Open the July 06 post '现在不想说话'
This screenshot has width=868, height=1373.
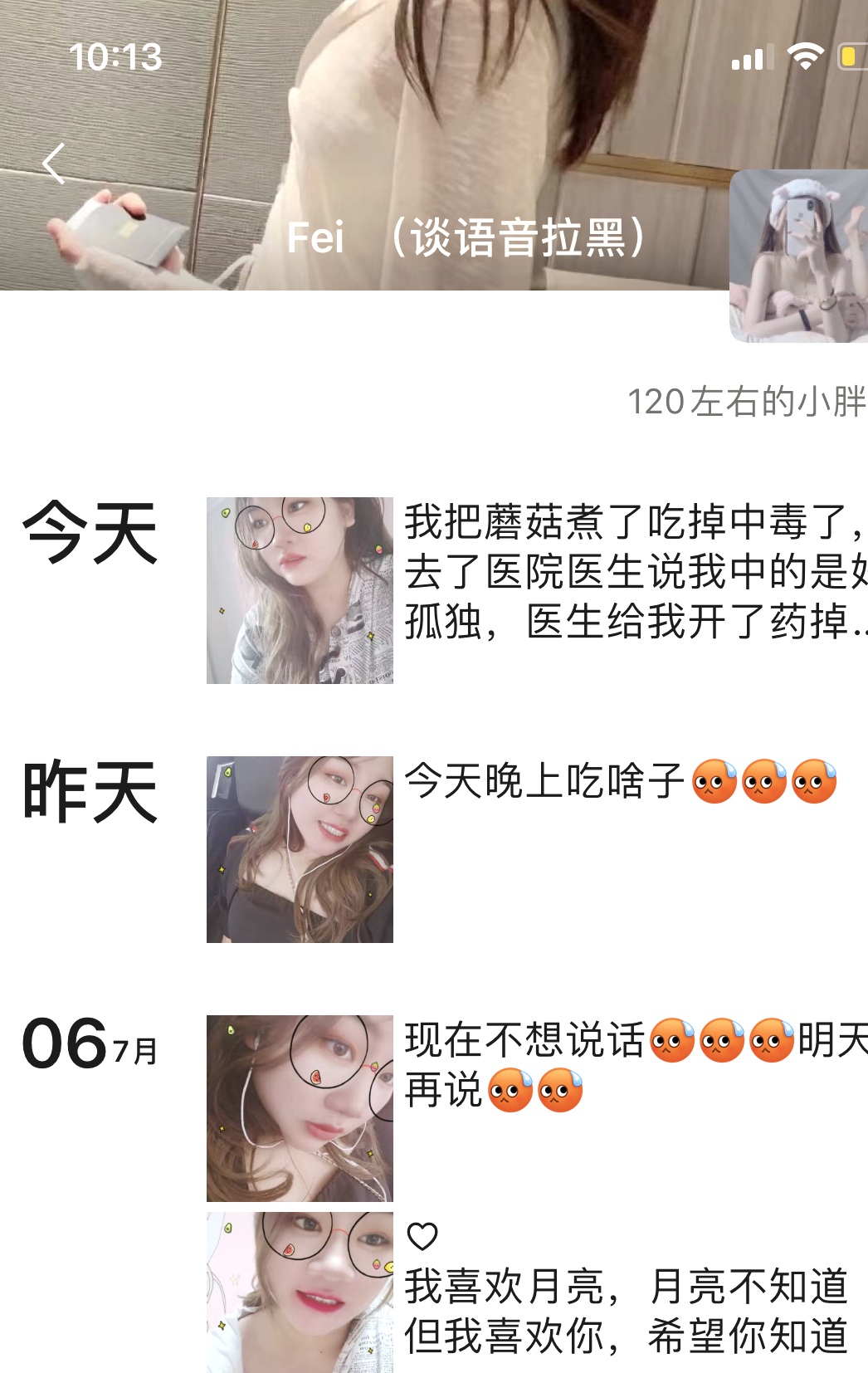click(634, 1064)
